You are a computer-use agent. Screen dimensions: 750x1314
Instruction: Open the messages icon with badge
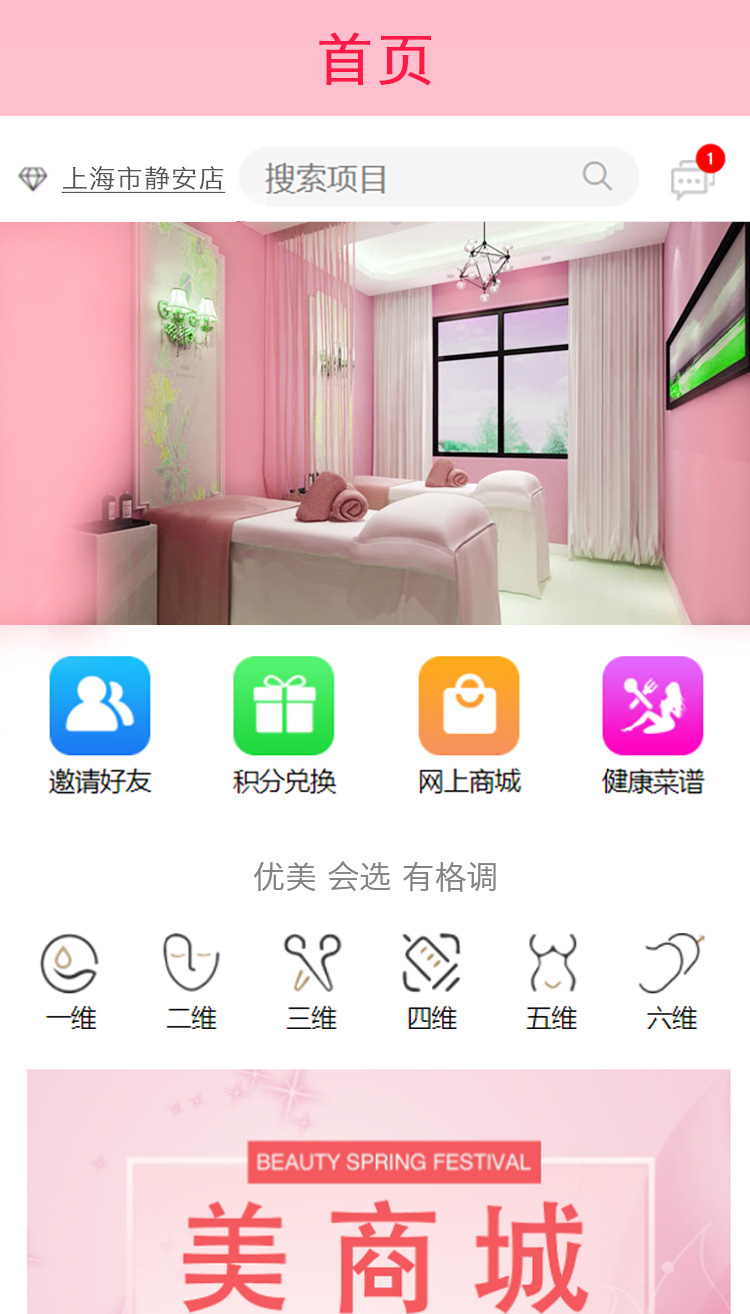click(693, 178)
